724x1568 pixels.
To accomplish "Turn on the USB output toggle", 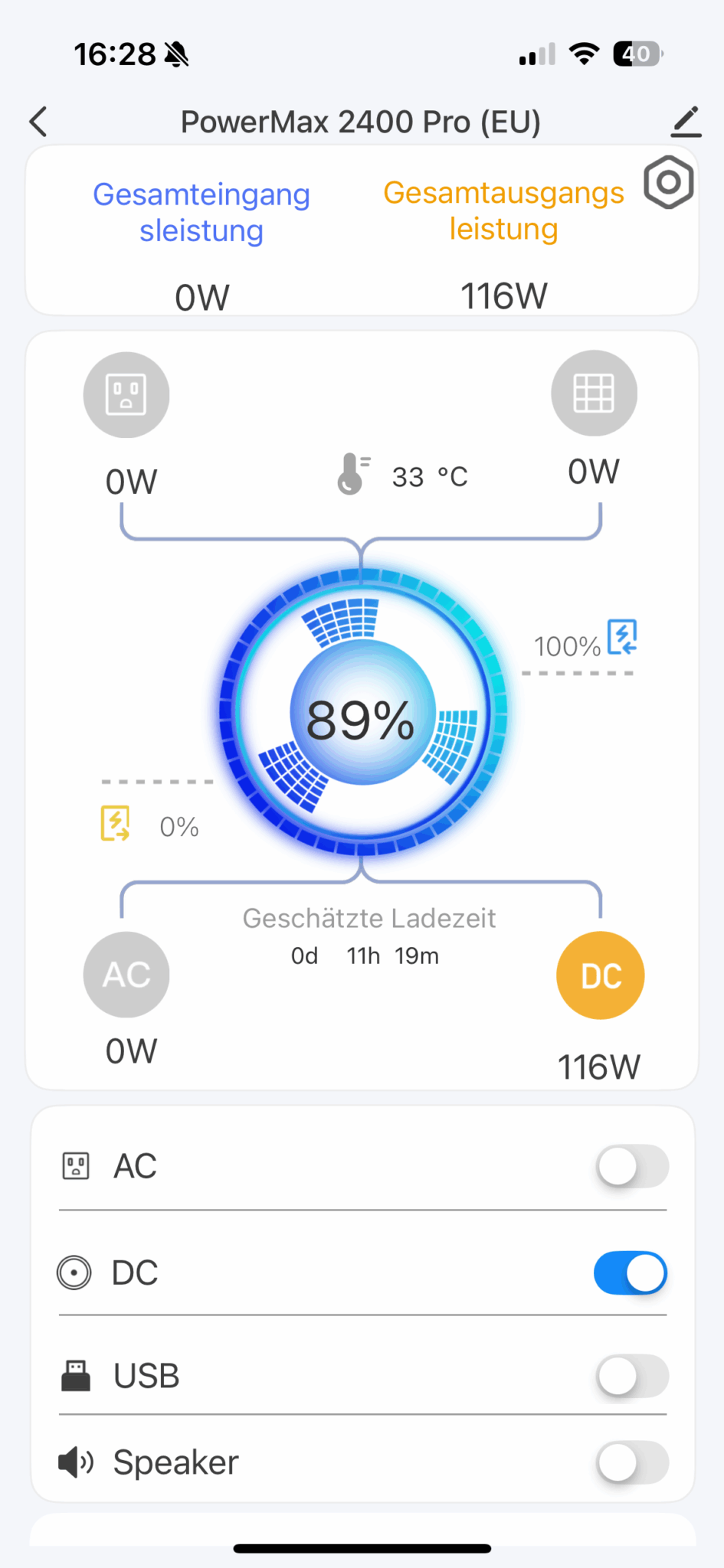I will point(631,1375).
